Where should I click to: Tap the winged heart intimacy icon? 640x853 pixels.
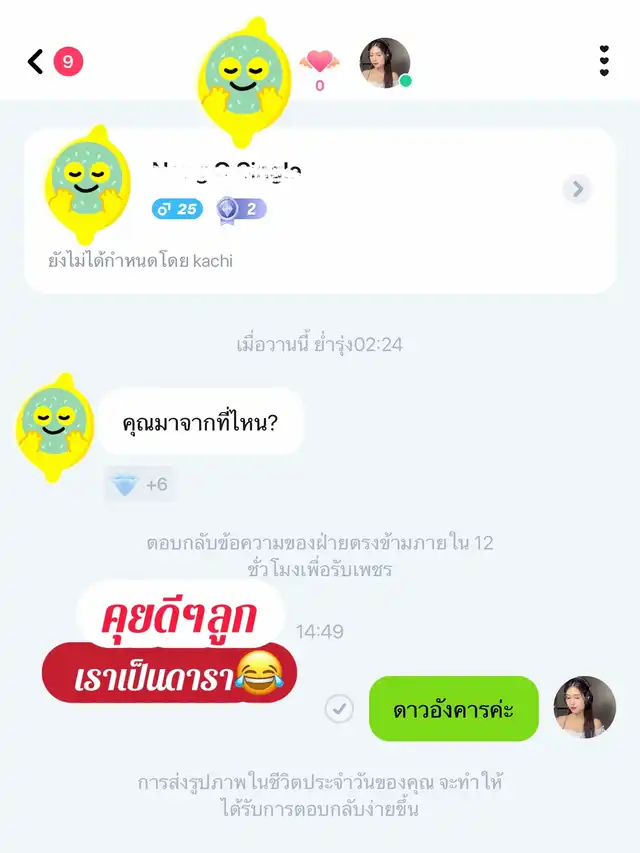point(319,62)
